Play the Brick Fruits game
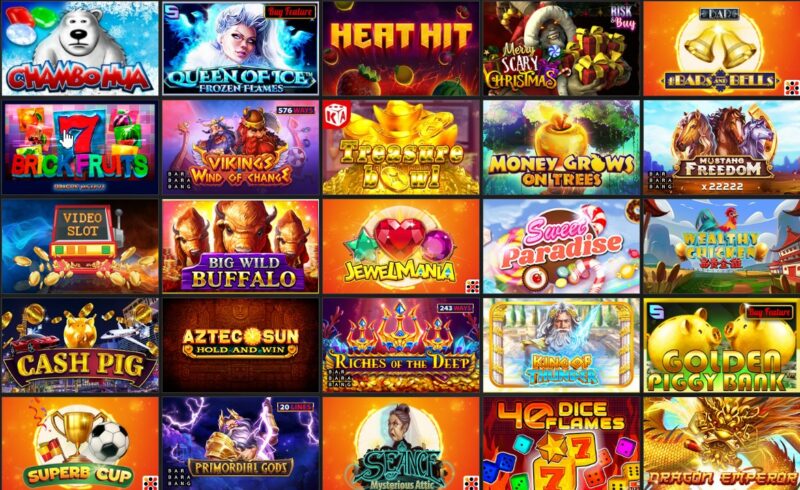 coord(80,147)
